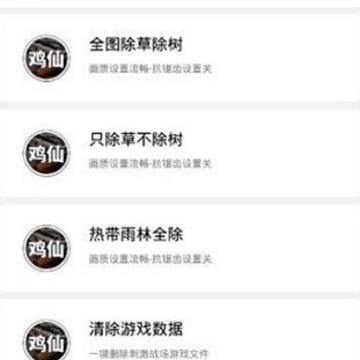Open the 全图除草除树 option

point(180,58)
